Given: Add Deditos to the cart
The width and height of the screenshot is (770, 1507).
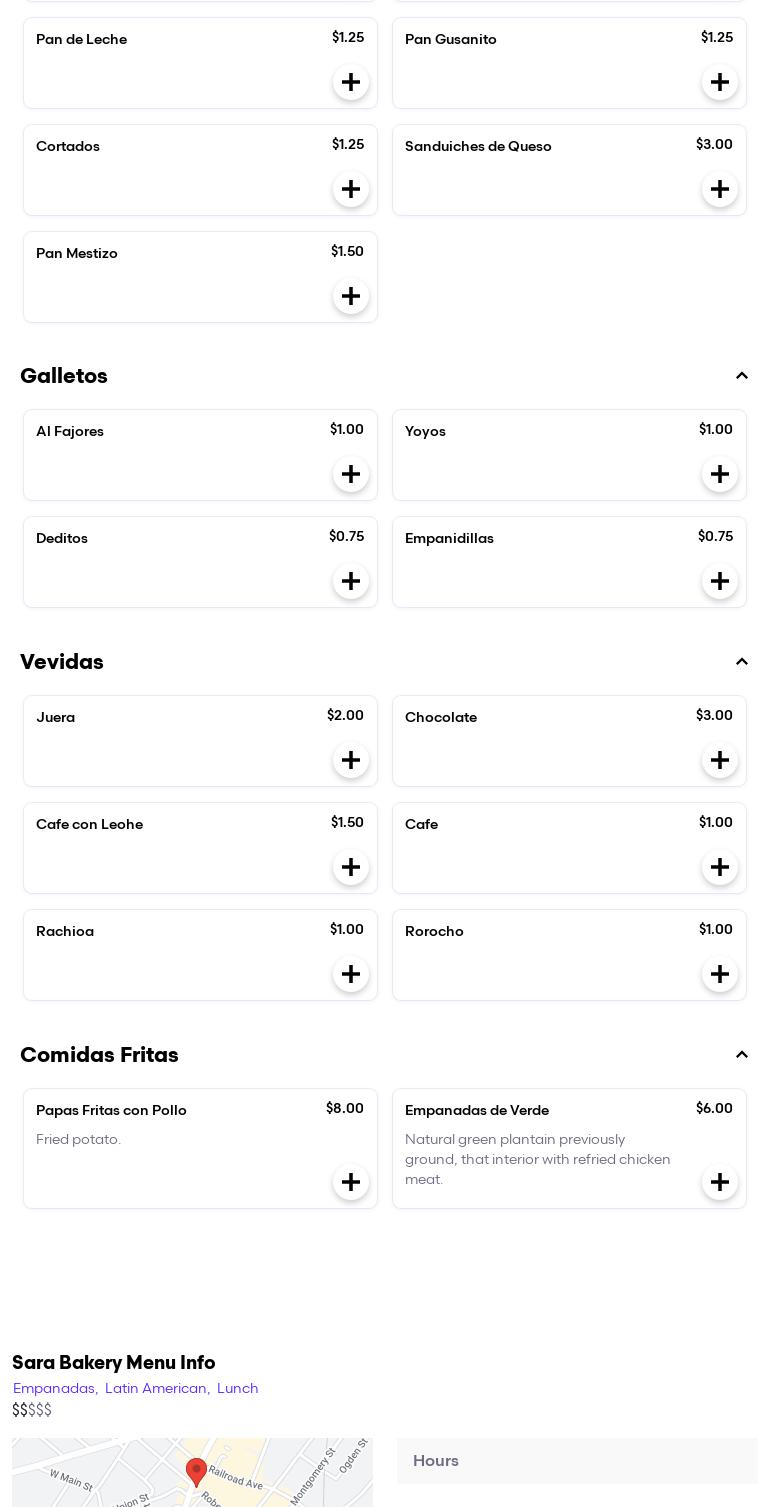Looking at the screenshot, I should [351, 581].
